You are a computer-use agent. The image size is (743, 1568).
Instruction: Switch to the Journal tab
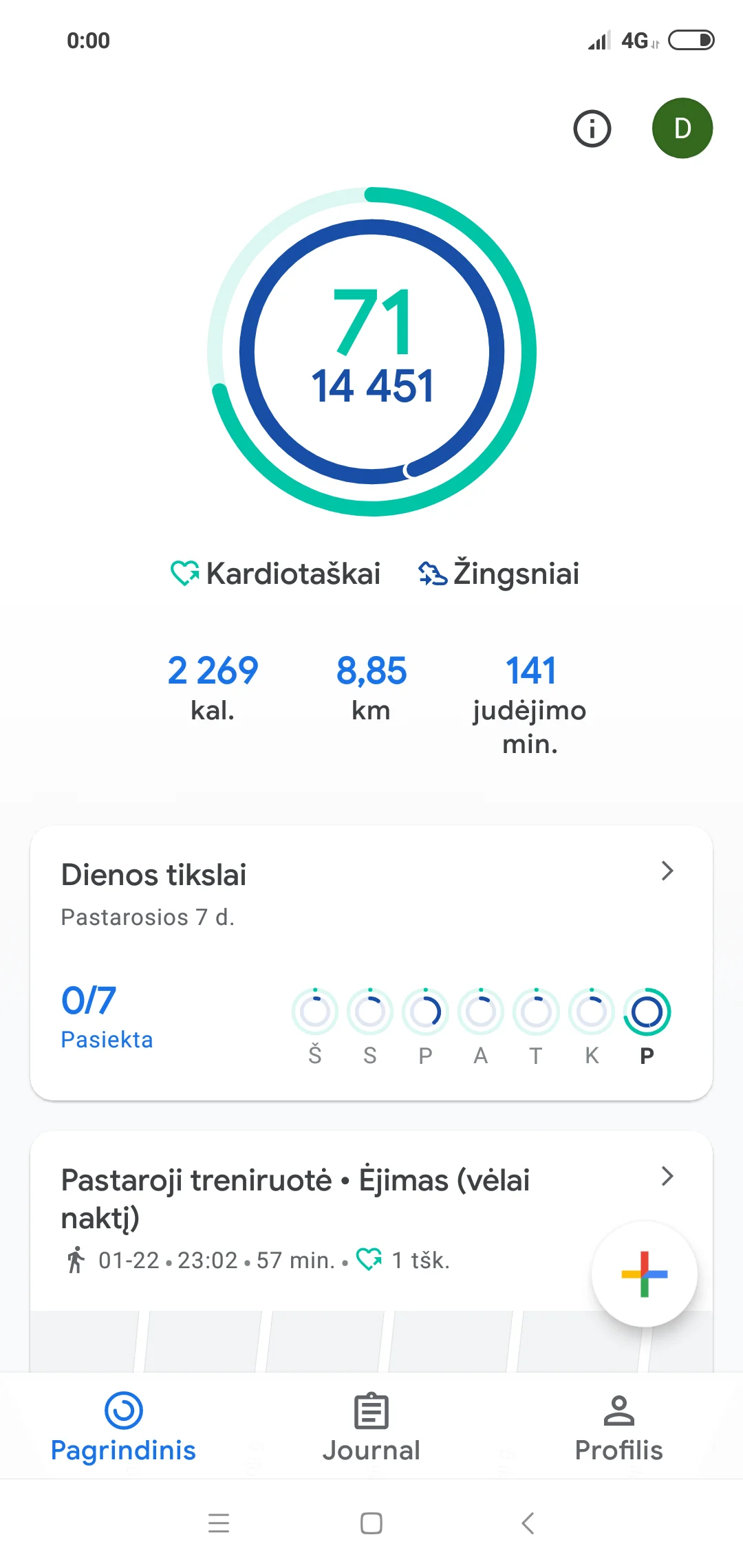point(371,1426)
